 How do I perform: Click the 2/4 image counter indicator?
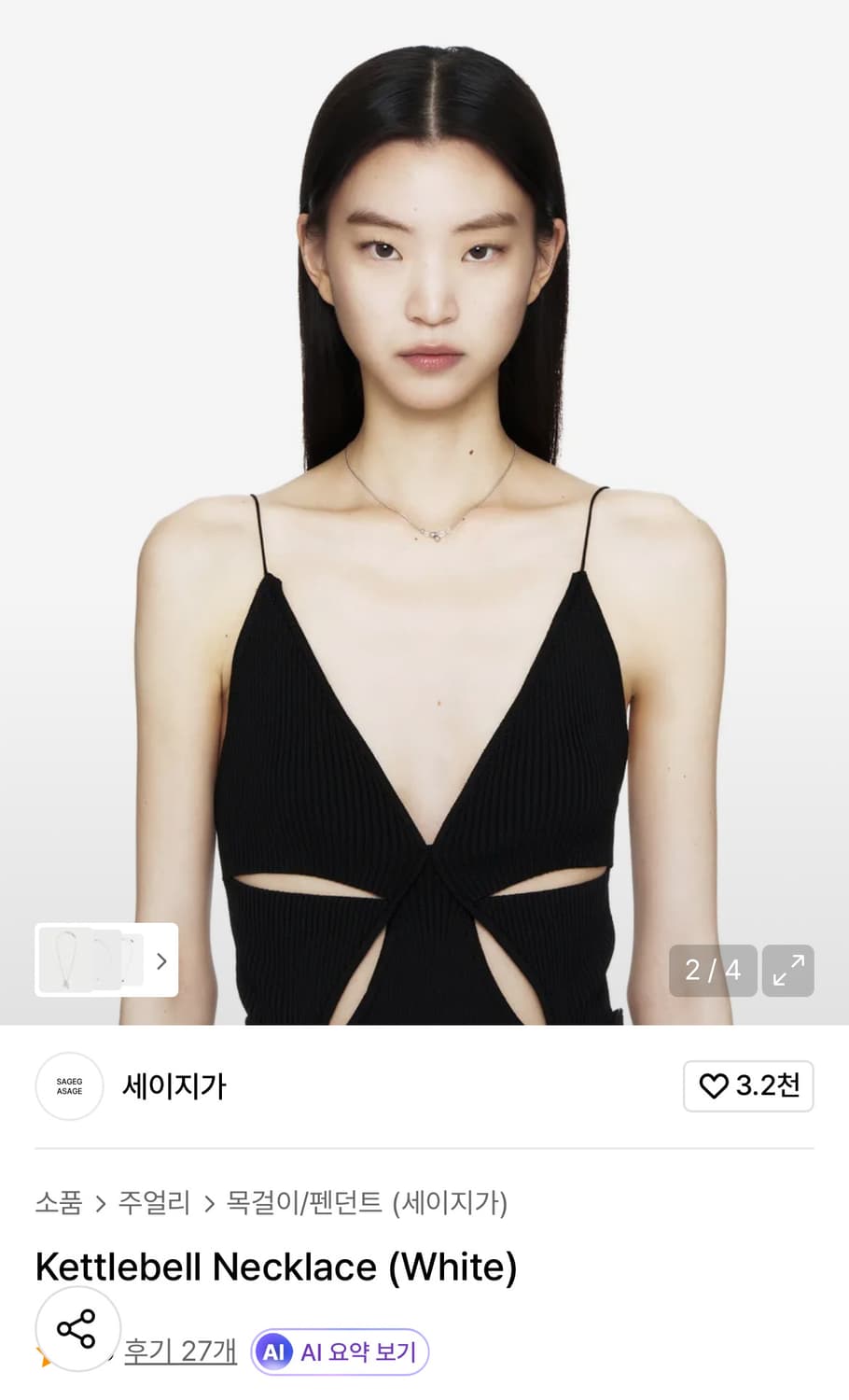712,971
